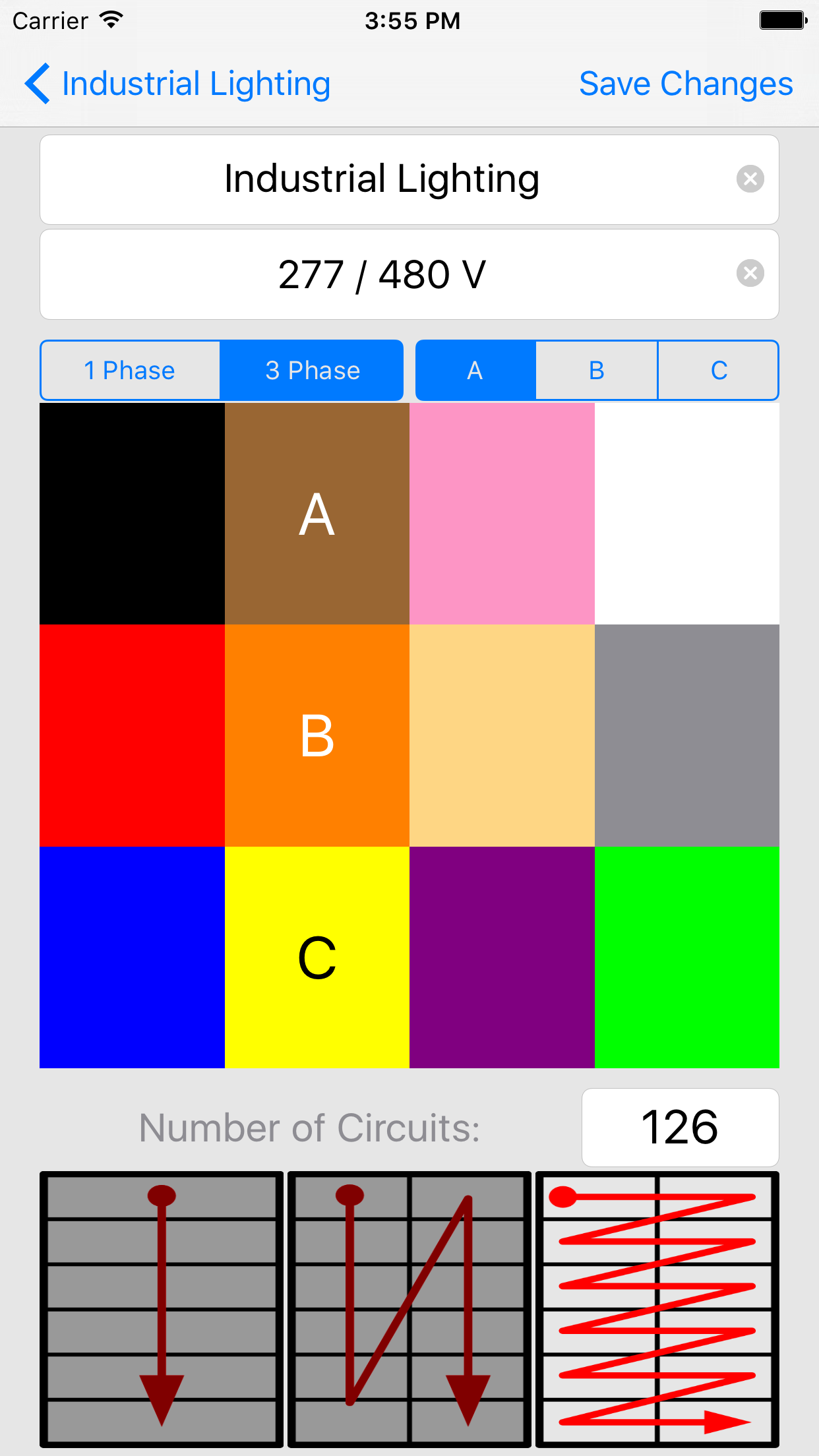Screen dimensions: 819x1456
Task: Clear the Industrial Lighting name field
Action: coord(750,179)
